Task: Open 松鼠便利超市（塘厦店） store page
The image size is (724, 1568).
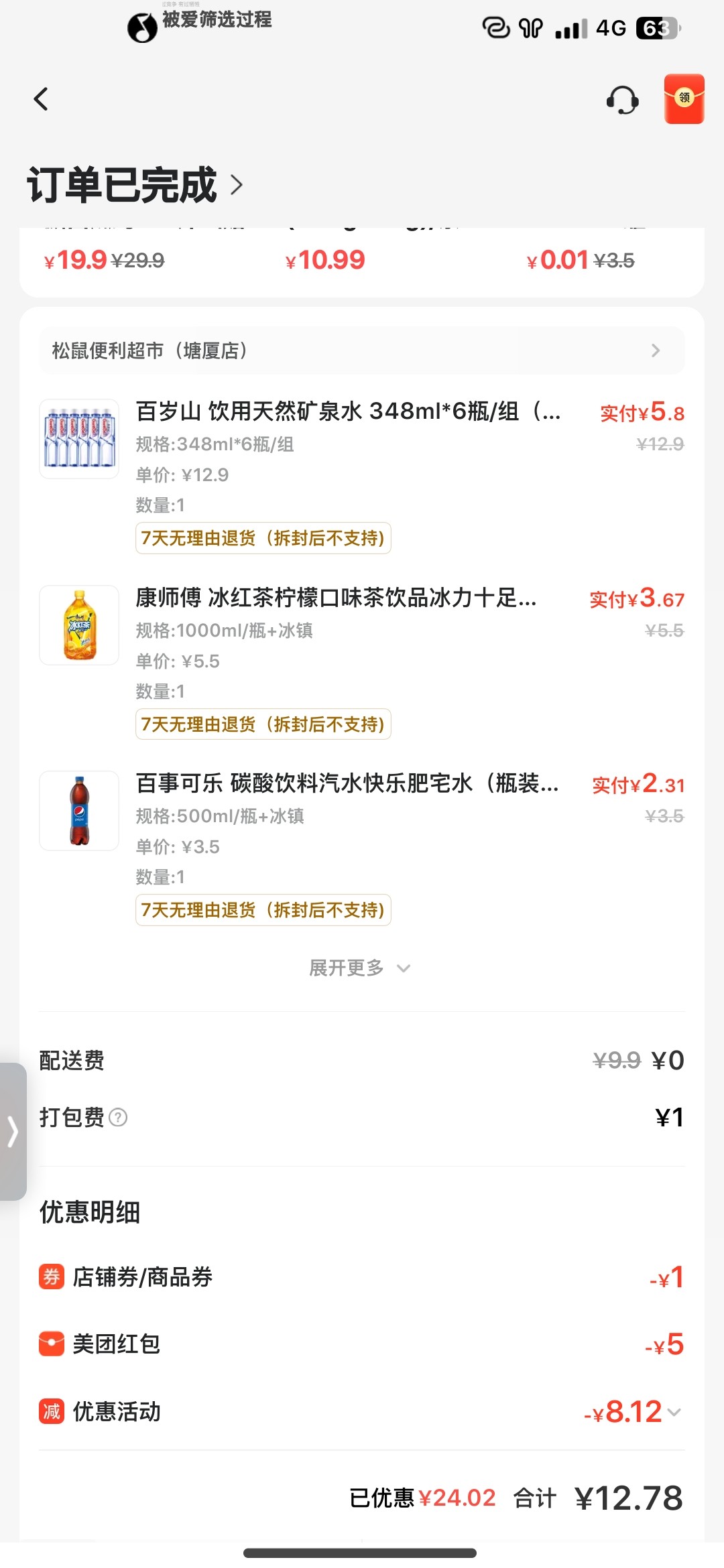Action: [362, 350]
